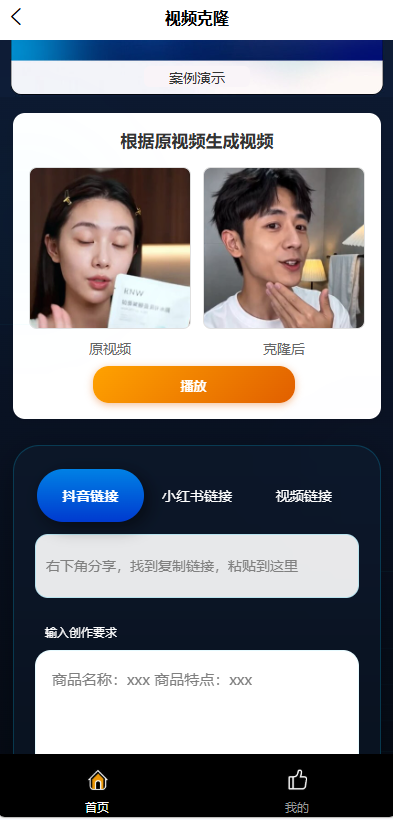This screenshot has height=820, width=393.
Task: Switch to the 小红书链接 tab
Action: 197,496
